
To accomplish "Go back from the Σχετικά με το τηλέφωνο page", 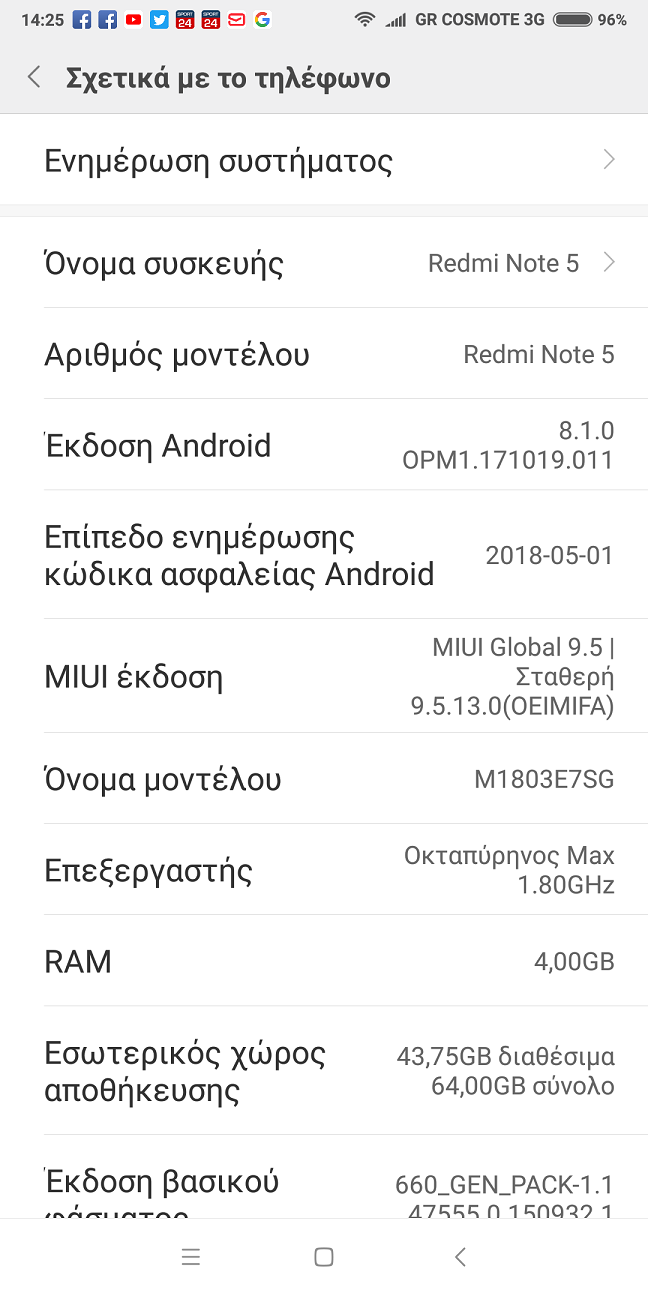I will coord(35,78).
